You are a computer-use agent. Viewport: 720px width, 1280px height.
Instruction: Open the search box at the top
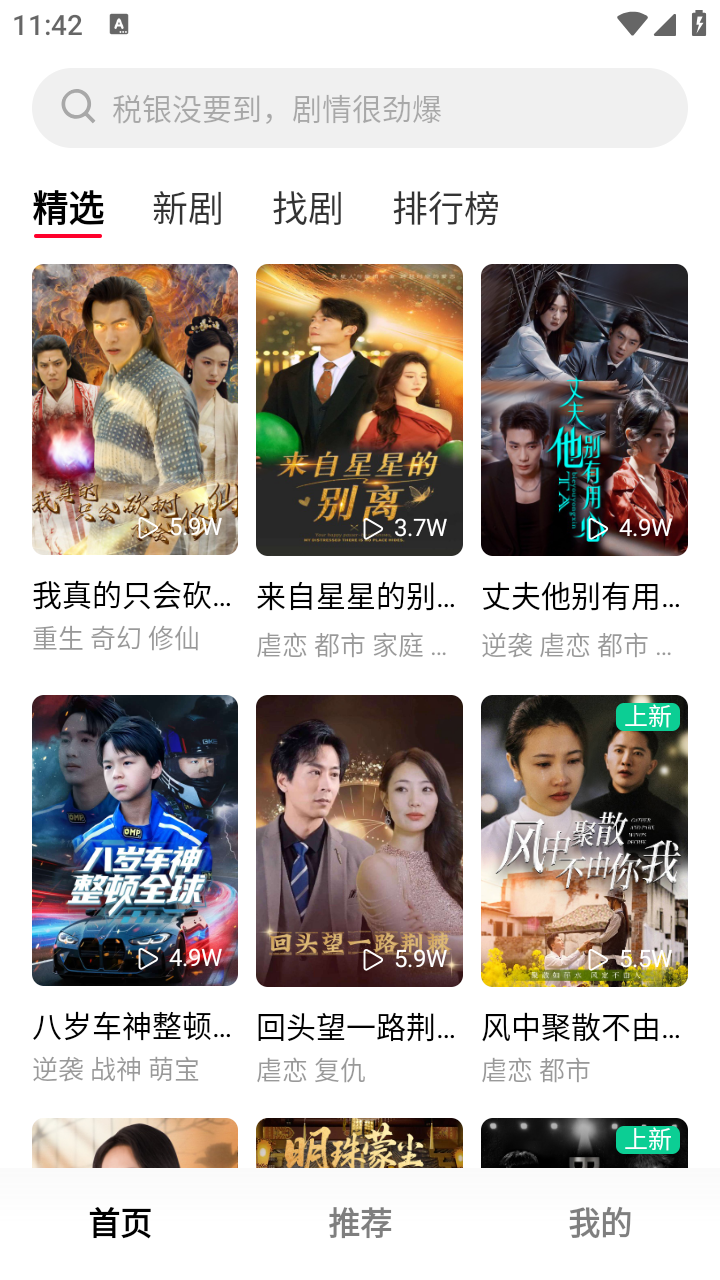pyautogui.click(x=360, y=108)
